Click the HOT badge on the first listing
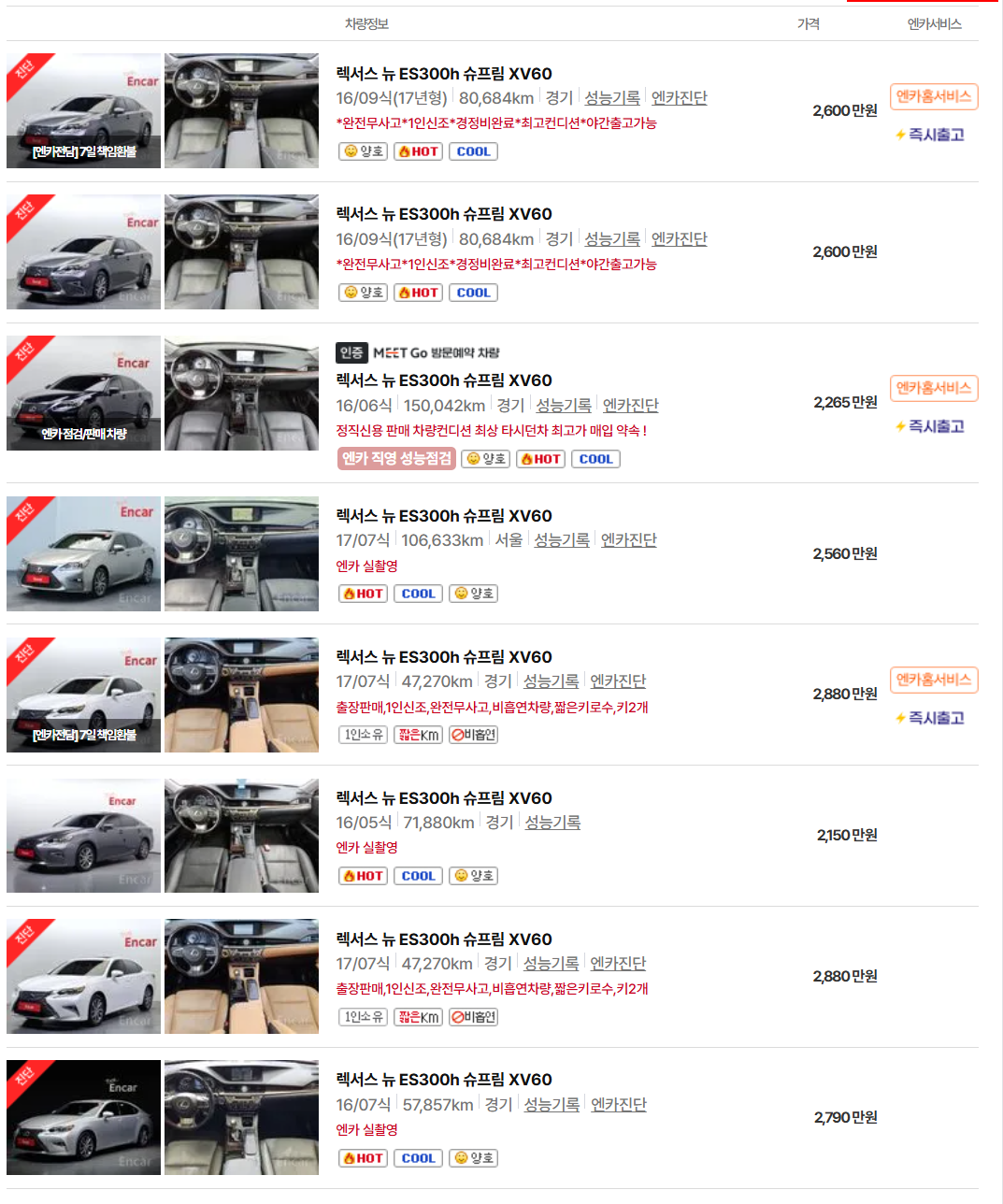Image resolution: width=1003 pixels, height=1204 pixels. click(418, 150)
